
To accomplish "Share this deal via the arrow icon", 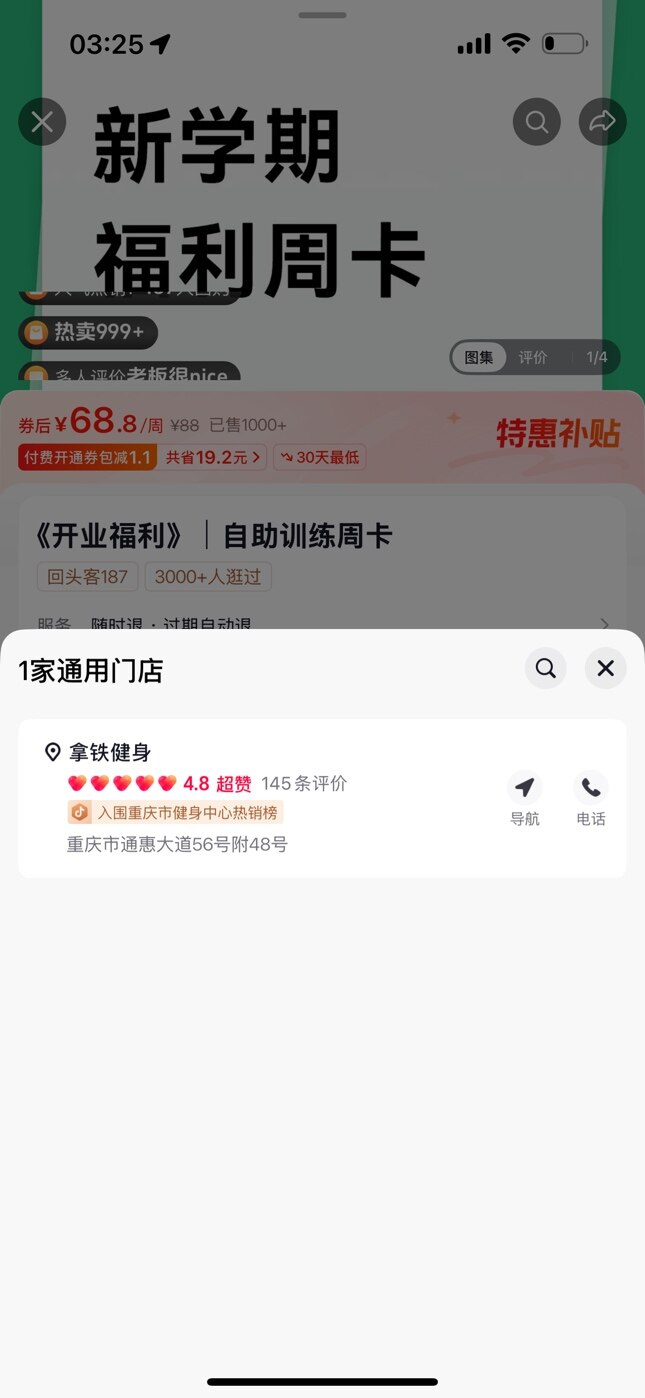I will coord(602,122).
